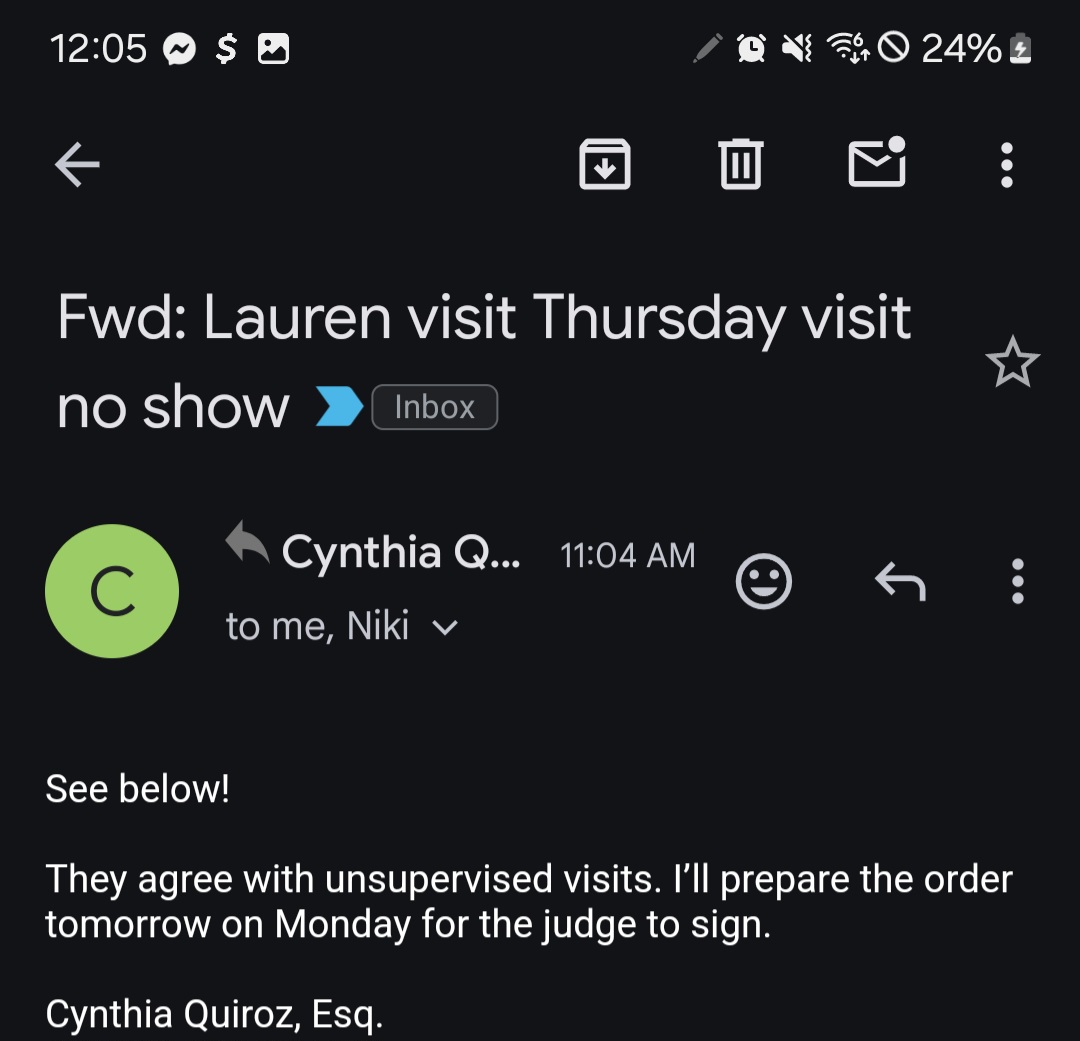1080x1041 pixels.
Task: Mark this email as unread
Action: point(877,163)
